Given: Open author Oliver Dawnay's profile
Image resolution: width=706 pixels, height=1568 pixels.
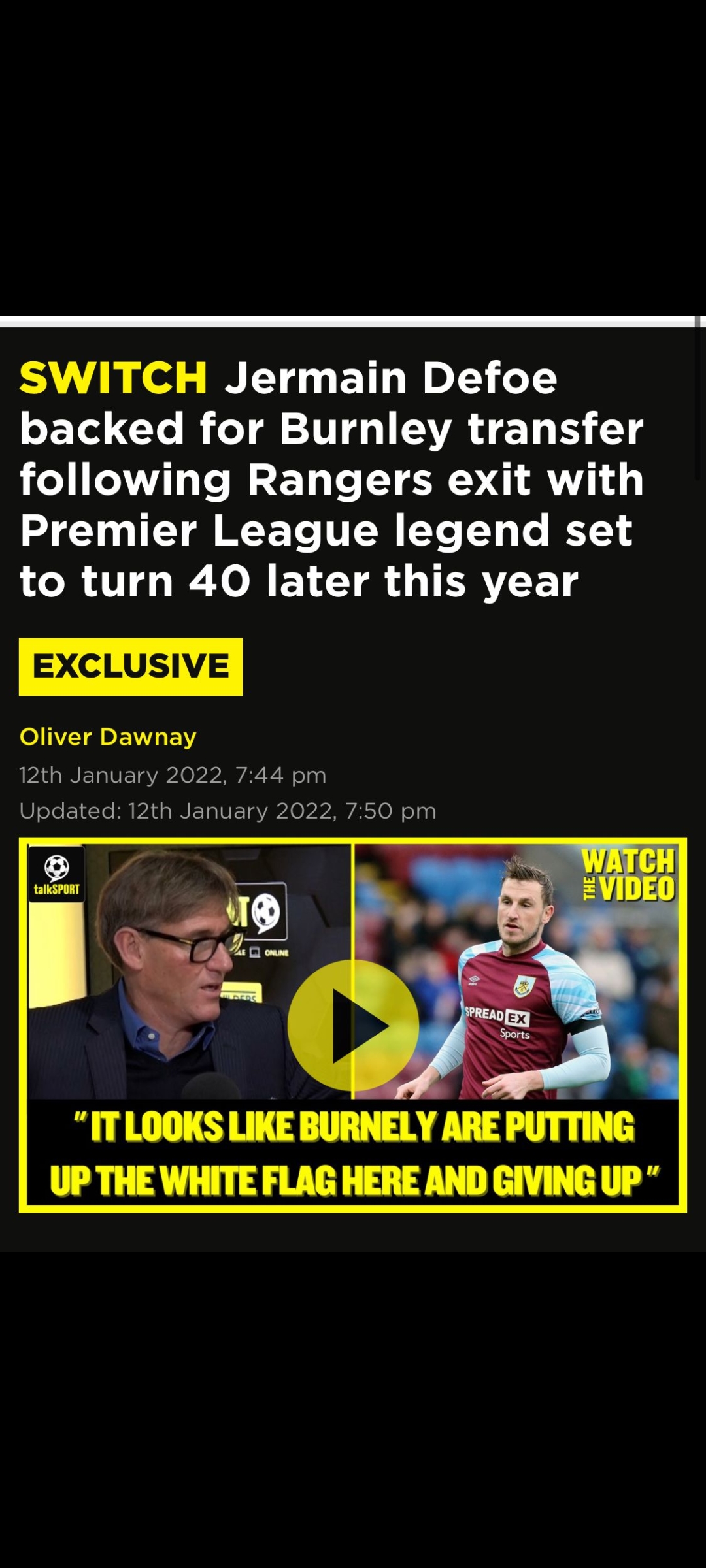Looking at the screenshot, I should point(108,737).
